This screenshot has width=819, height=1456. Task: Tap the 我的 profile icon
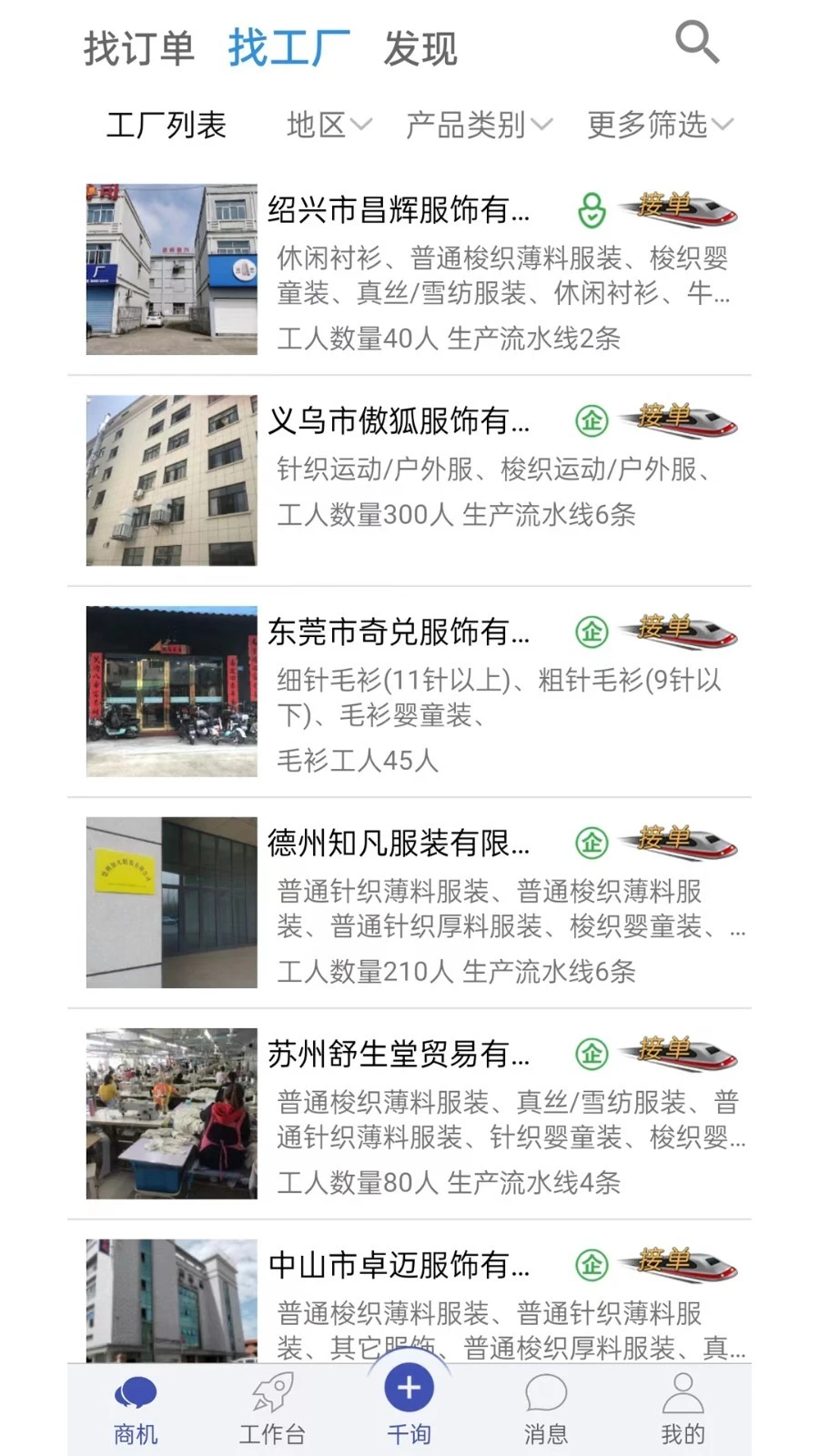(x=682, y=1390)
